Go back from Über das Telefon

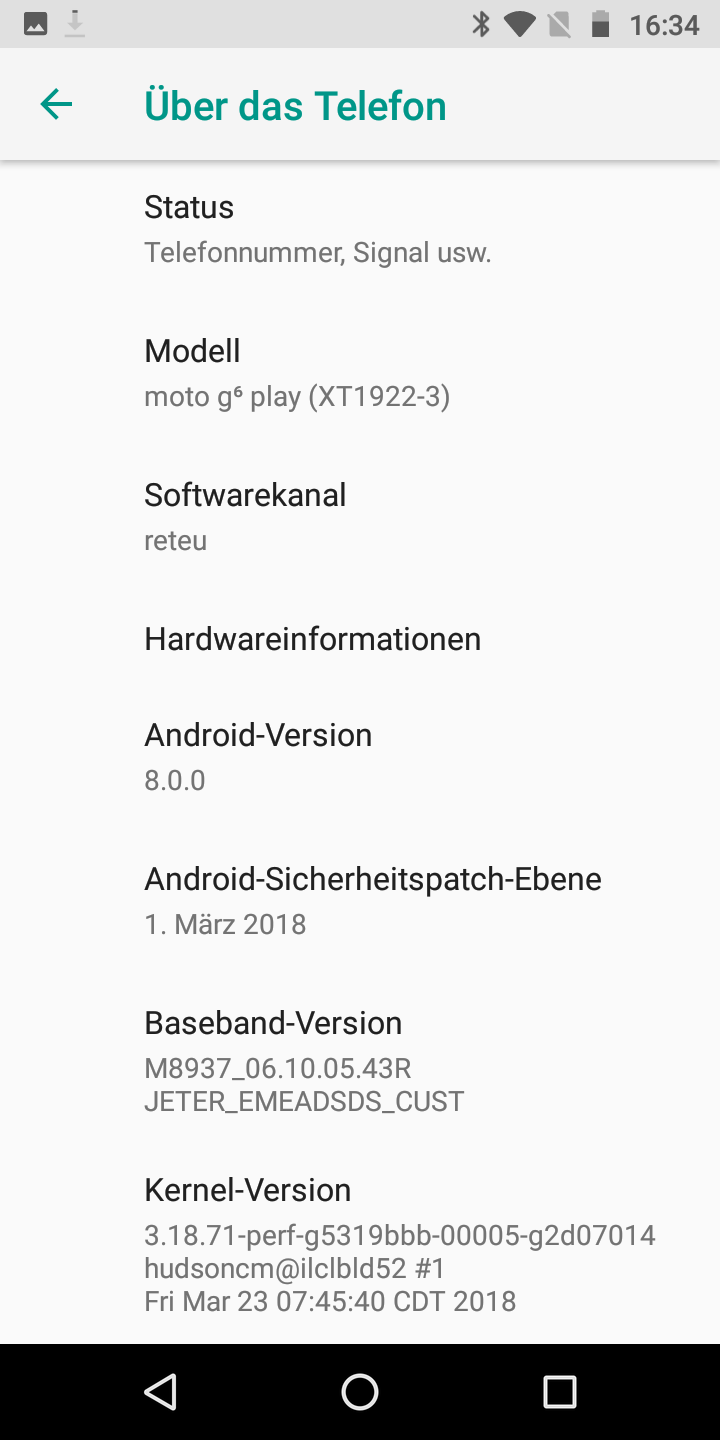[x=57, y=104]
